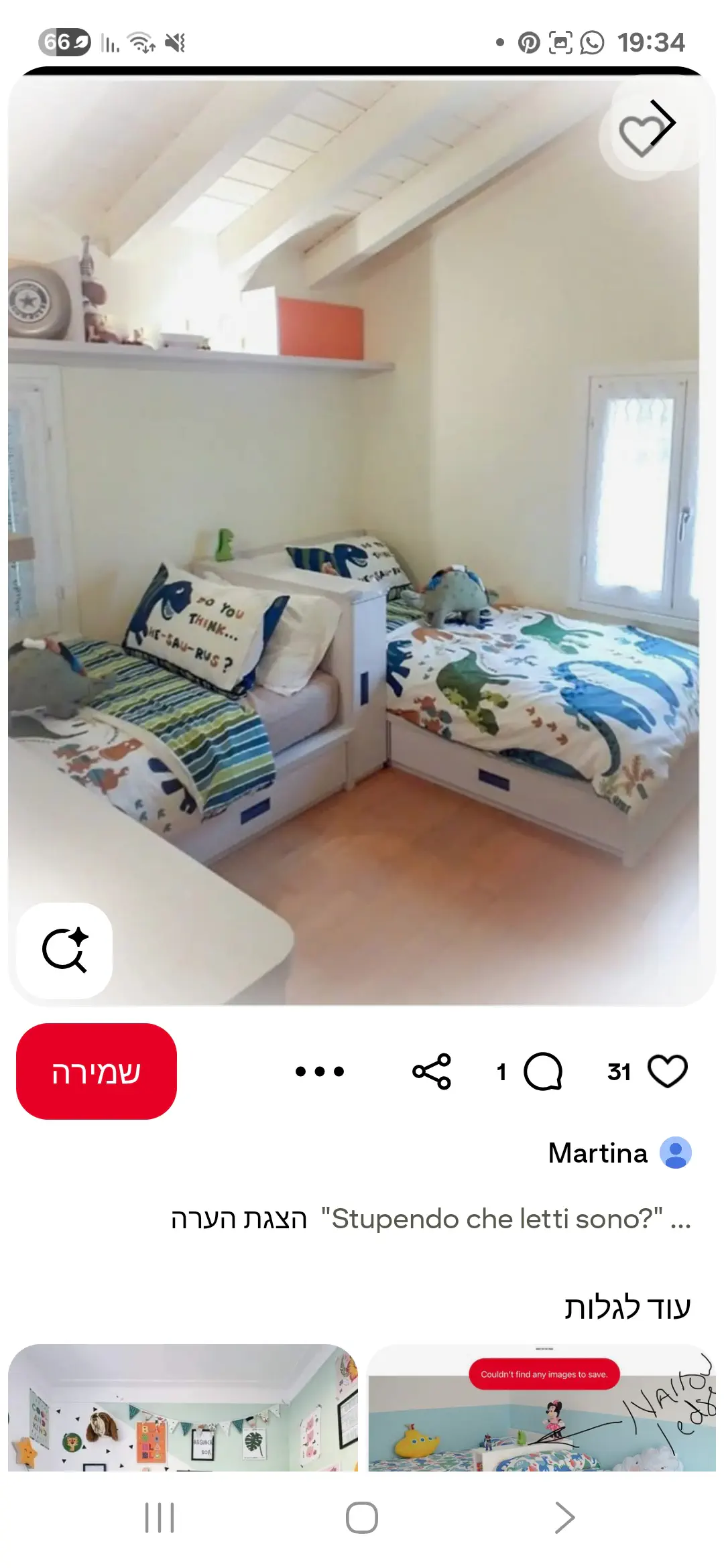The image size is (724, 1568).
Task: Share this pin
Action: click(x=432, y=1071)
